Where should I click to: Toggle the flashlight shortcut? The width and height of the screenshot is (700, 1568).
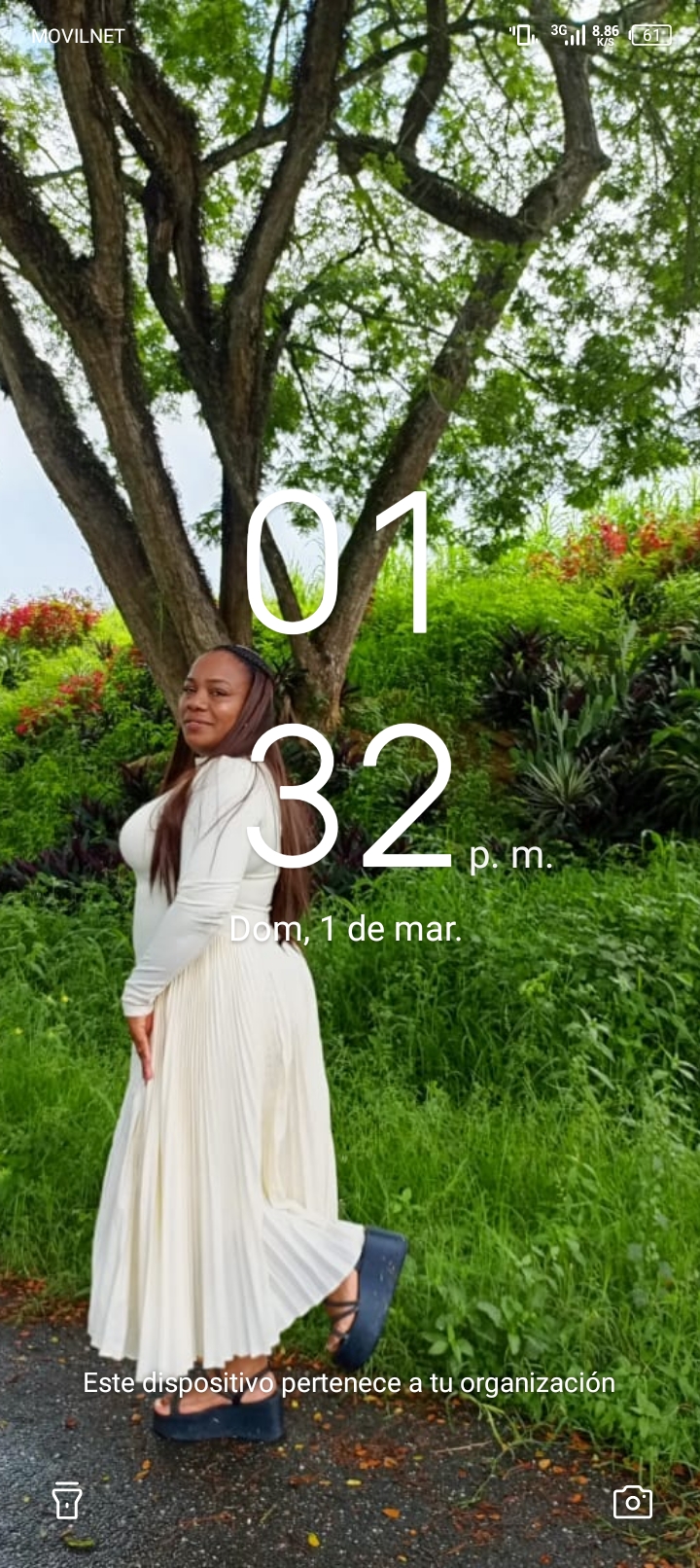pyautogui.click(x=66, y=1501)
